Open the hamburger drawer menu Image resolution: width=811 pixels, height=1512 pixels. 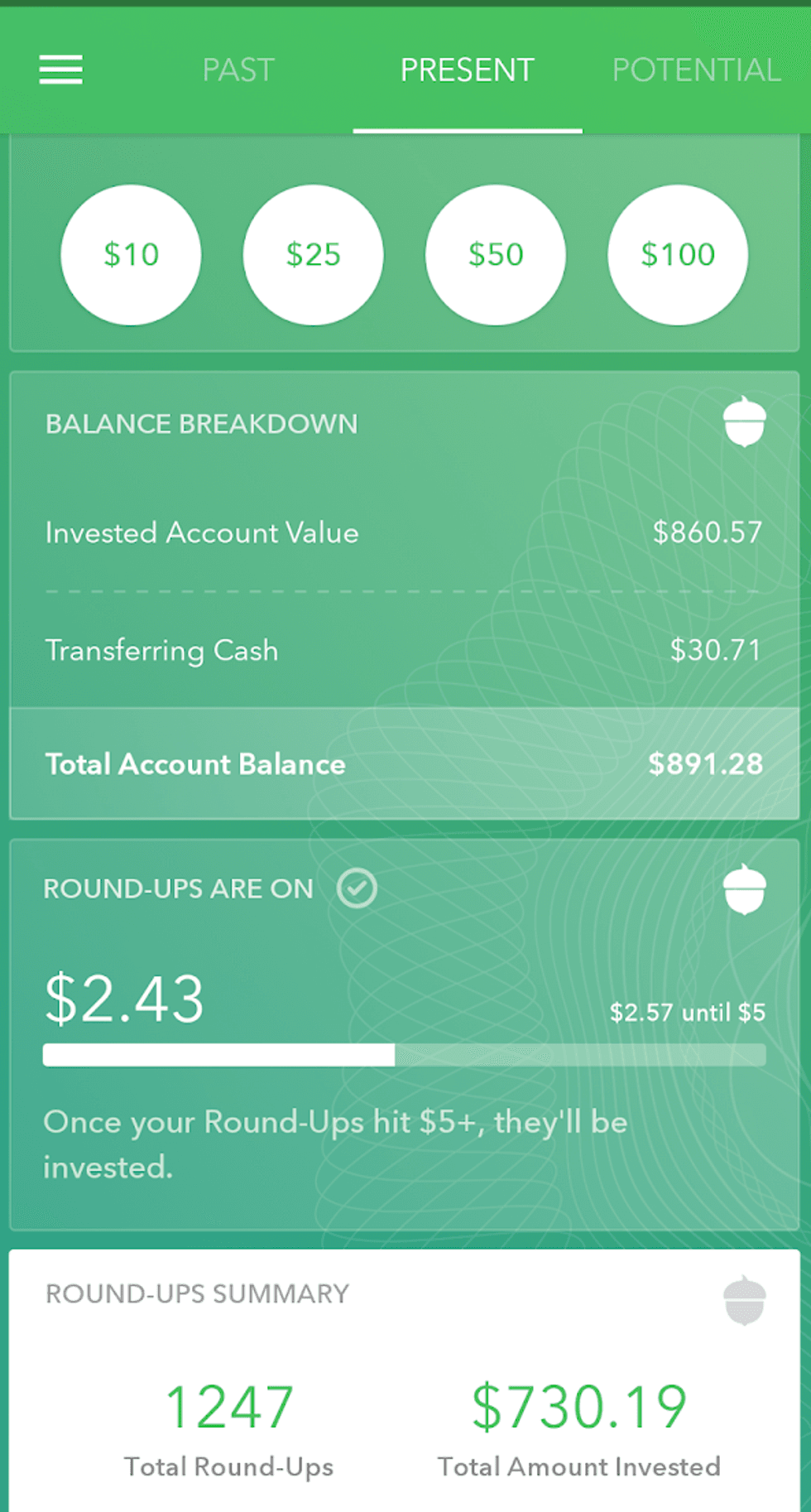coord(60,70)
